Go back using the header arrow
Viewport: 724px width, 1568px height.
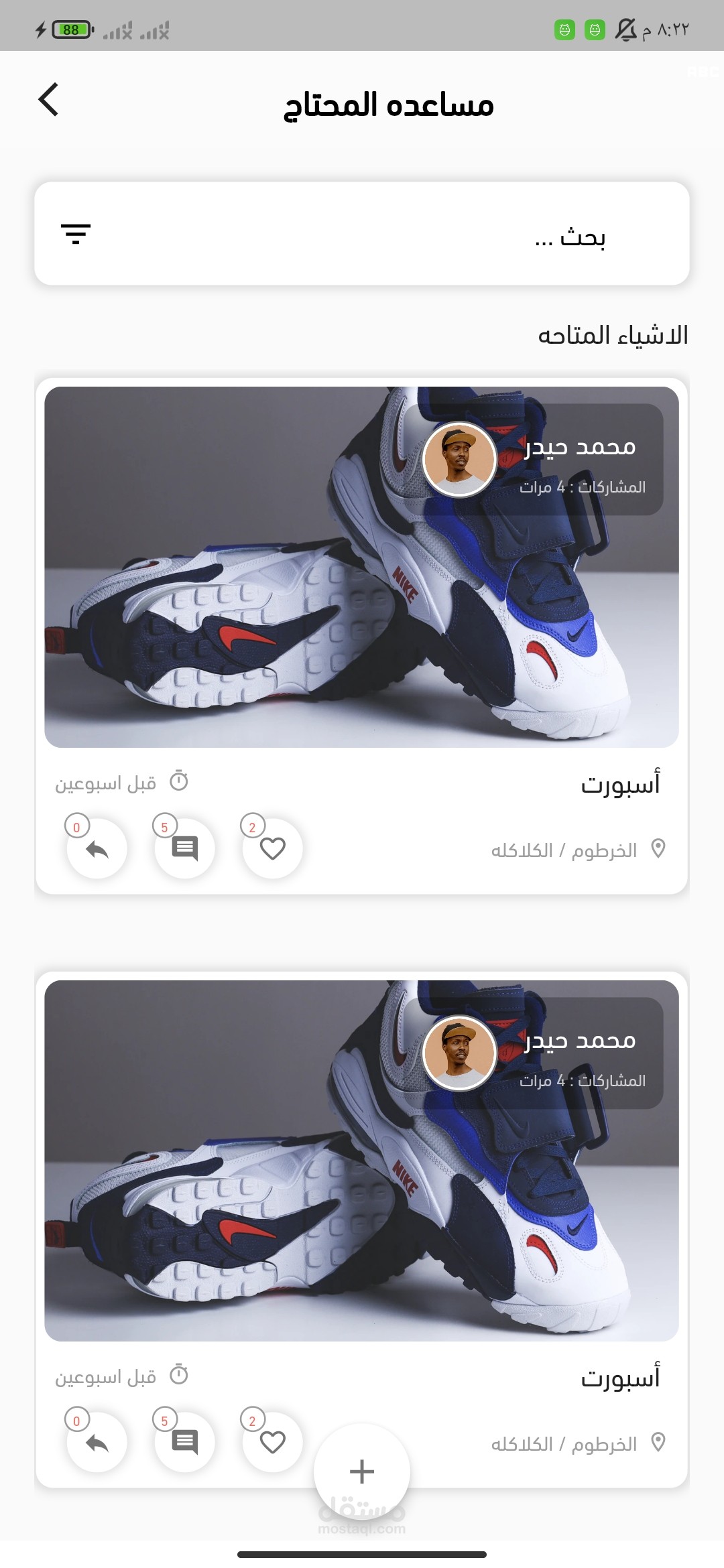(x=48, y=100)
